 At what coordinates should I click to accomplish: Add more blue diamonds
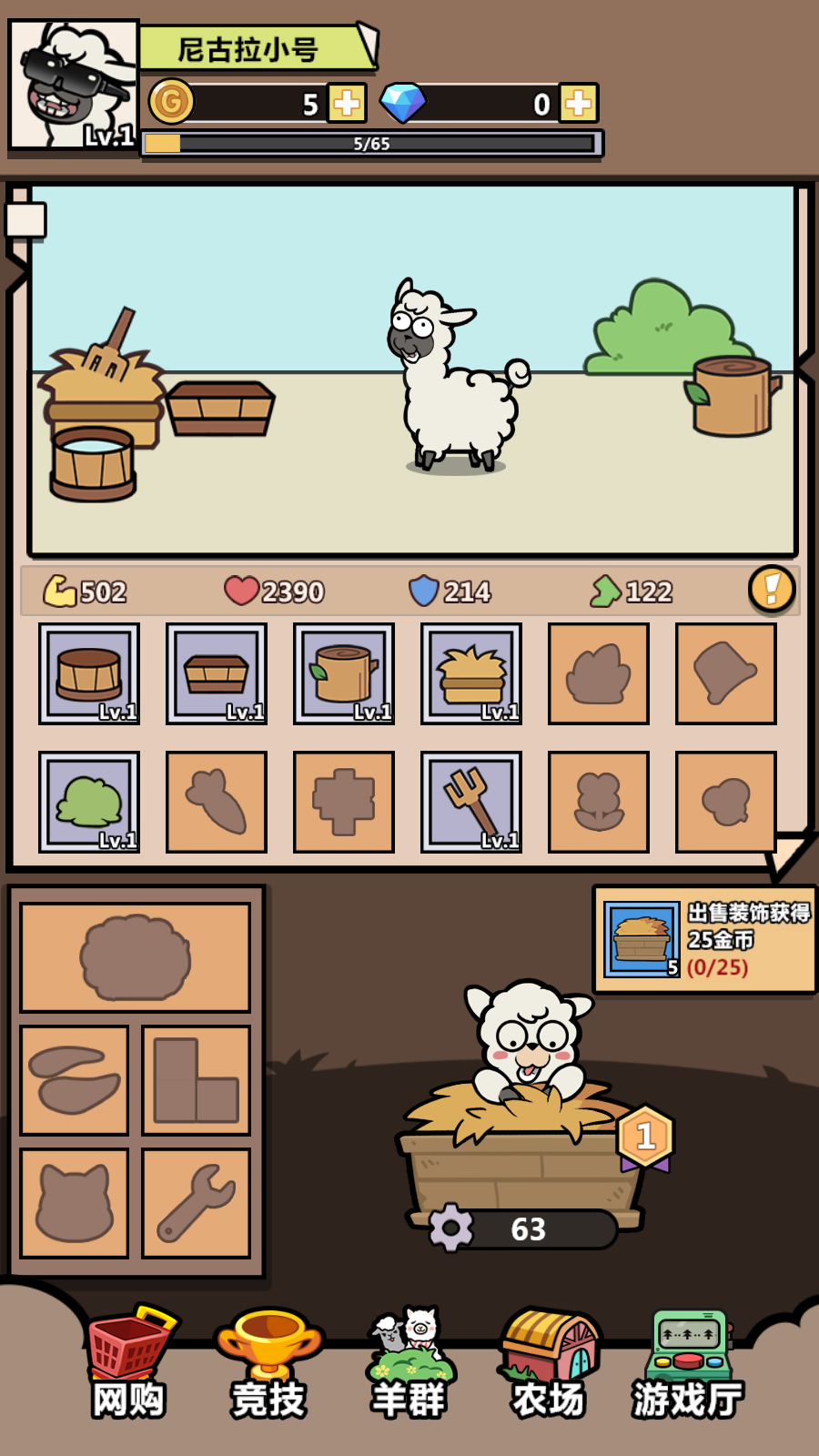pos(578,104)
